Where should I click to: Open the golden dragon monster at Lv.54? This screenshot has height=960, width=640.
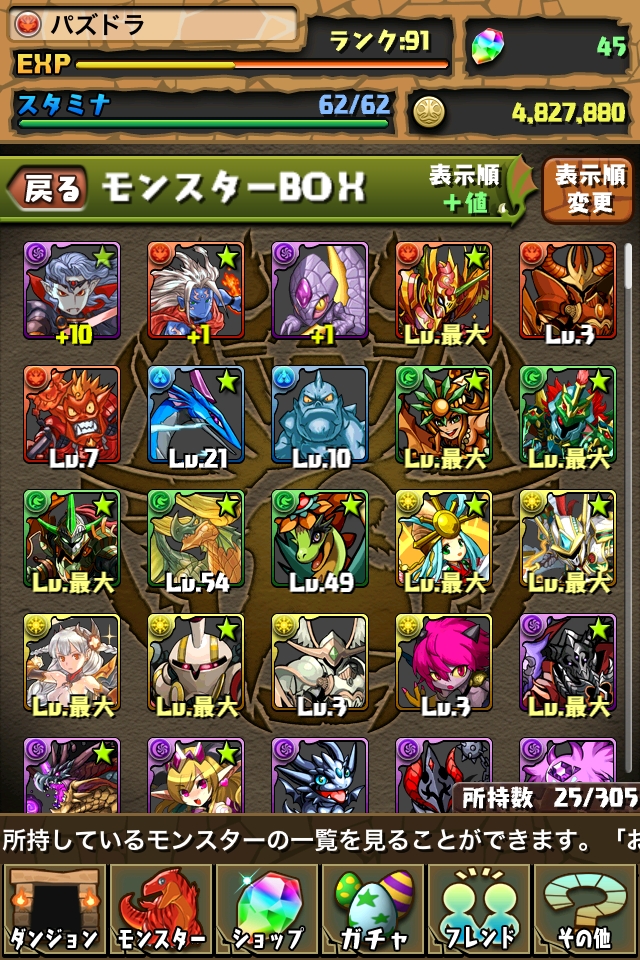[x=196, y=538]
